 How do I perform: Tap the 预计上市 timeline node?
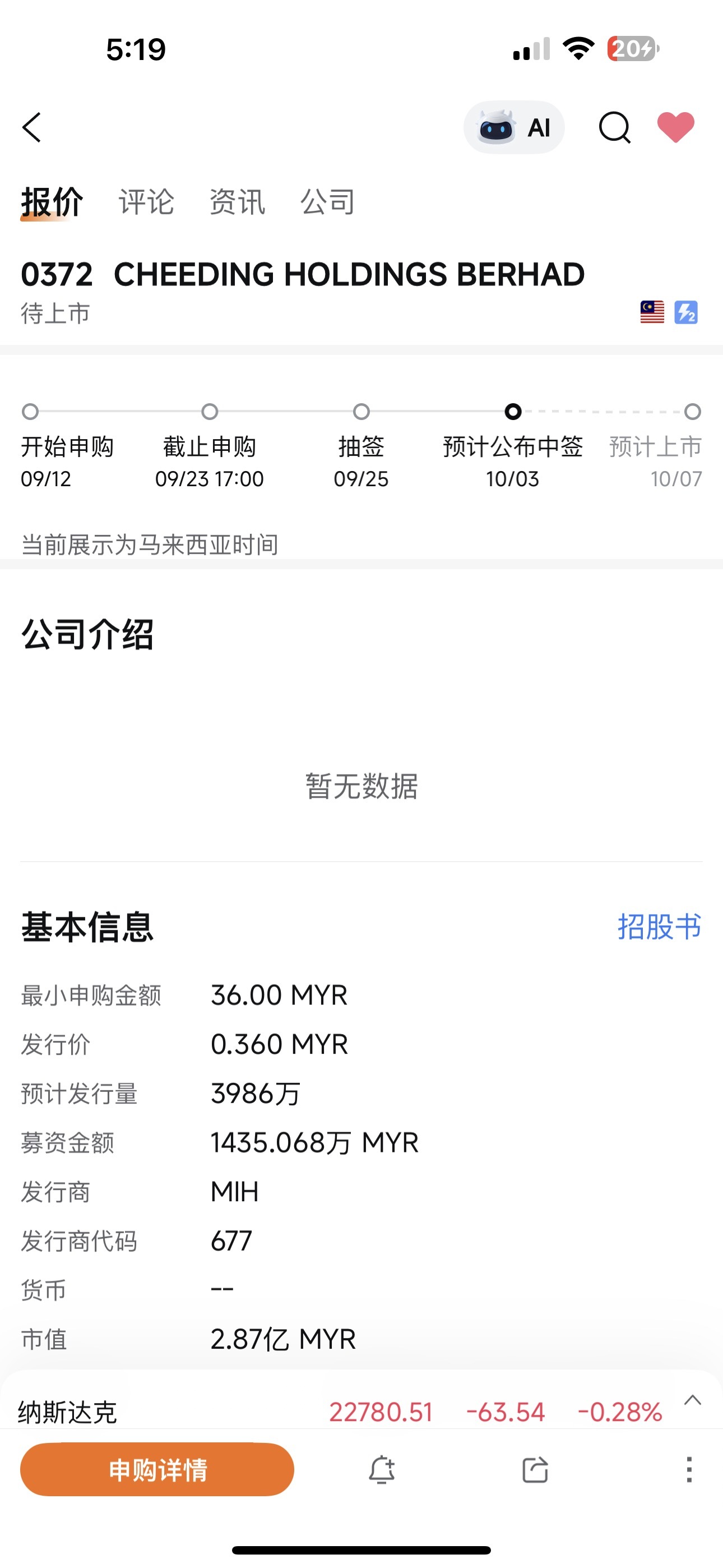692,413
